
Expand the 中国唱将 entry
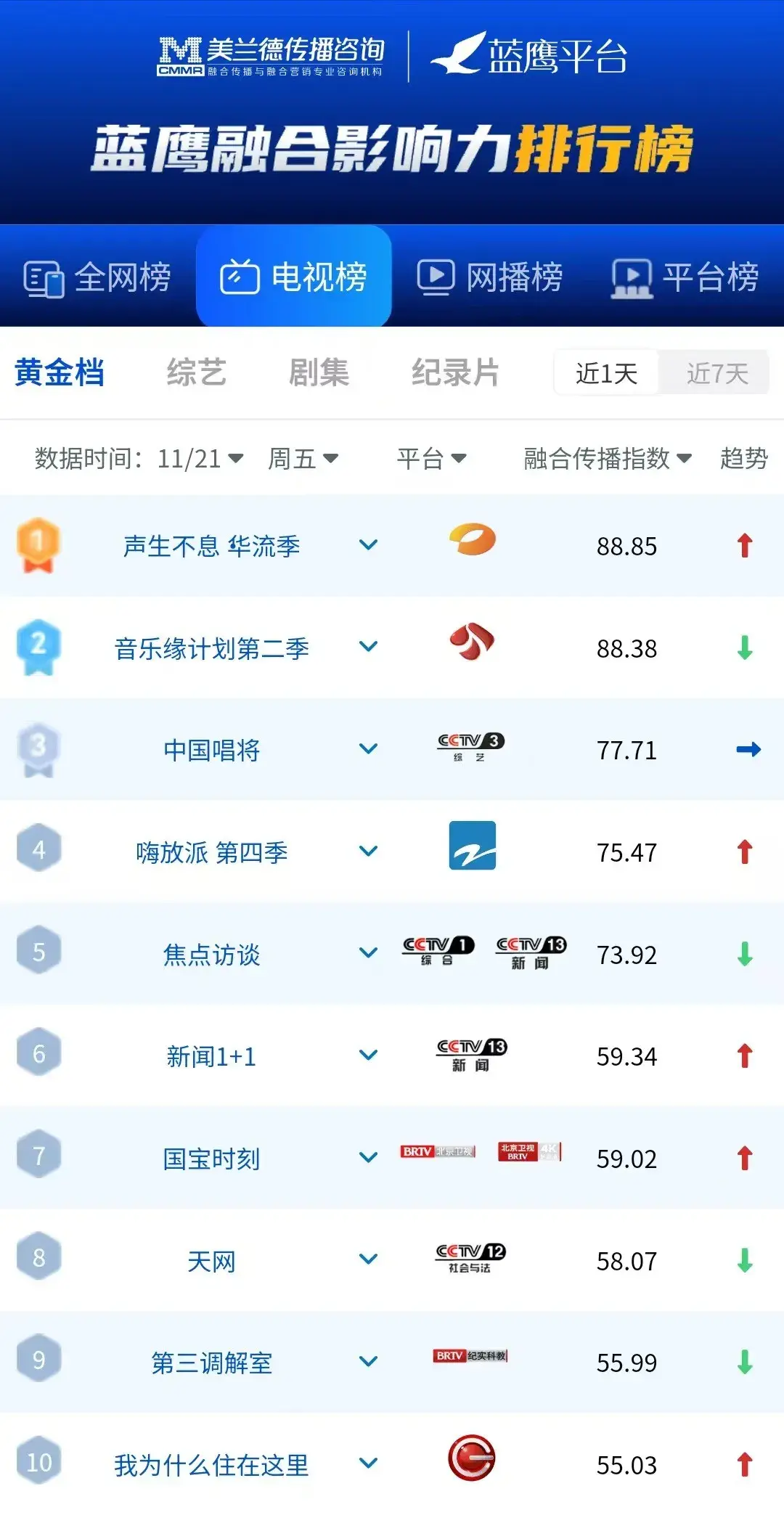pos(369,749)
